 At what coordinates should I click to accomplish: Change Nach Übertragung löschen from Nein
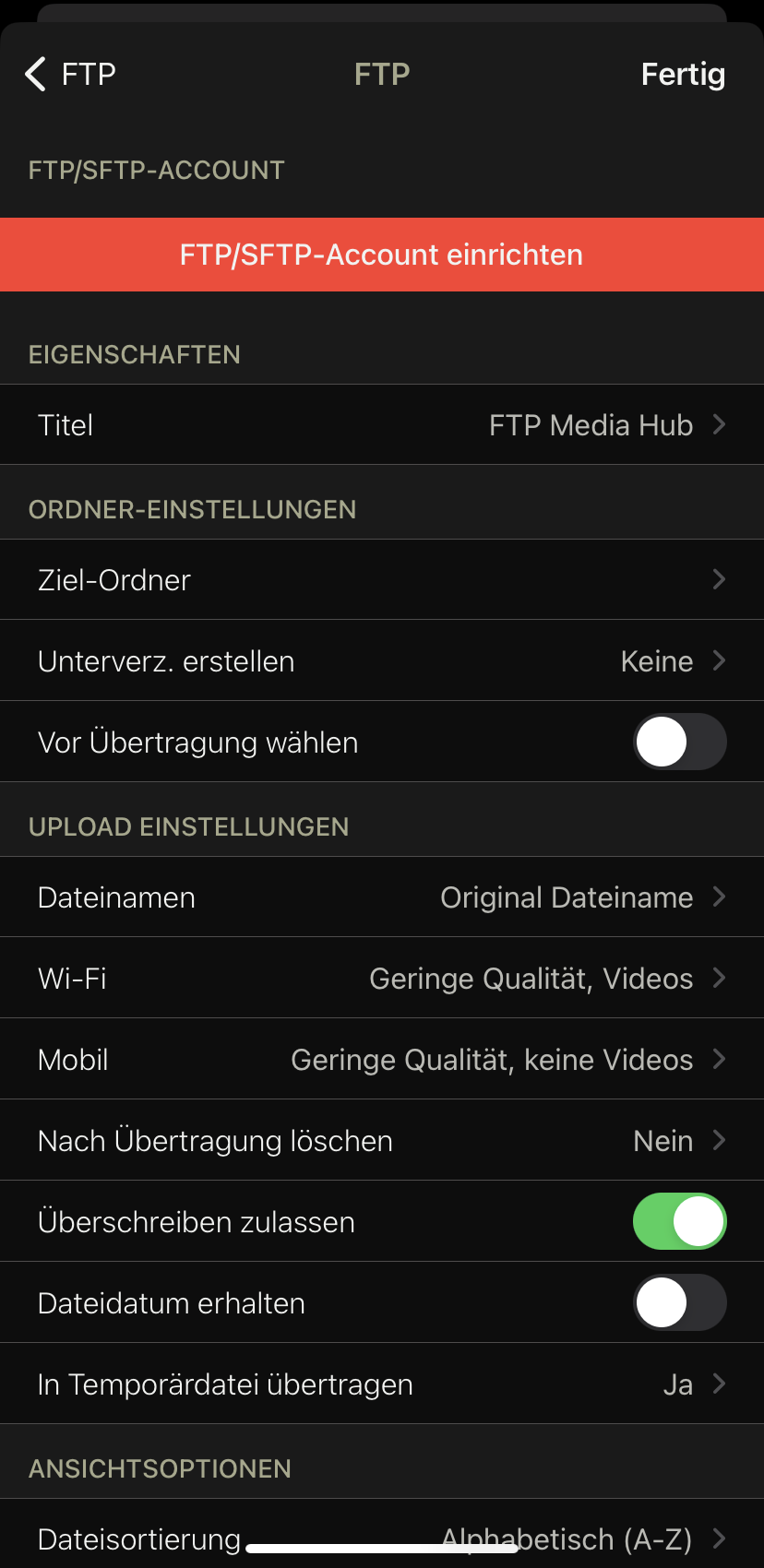[382, 1140]
